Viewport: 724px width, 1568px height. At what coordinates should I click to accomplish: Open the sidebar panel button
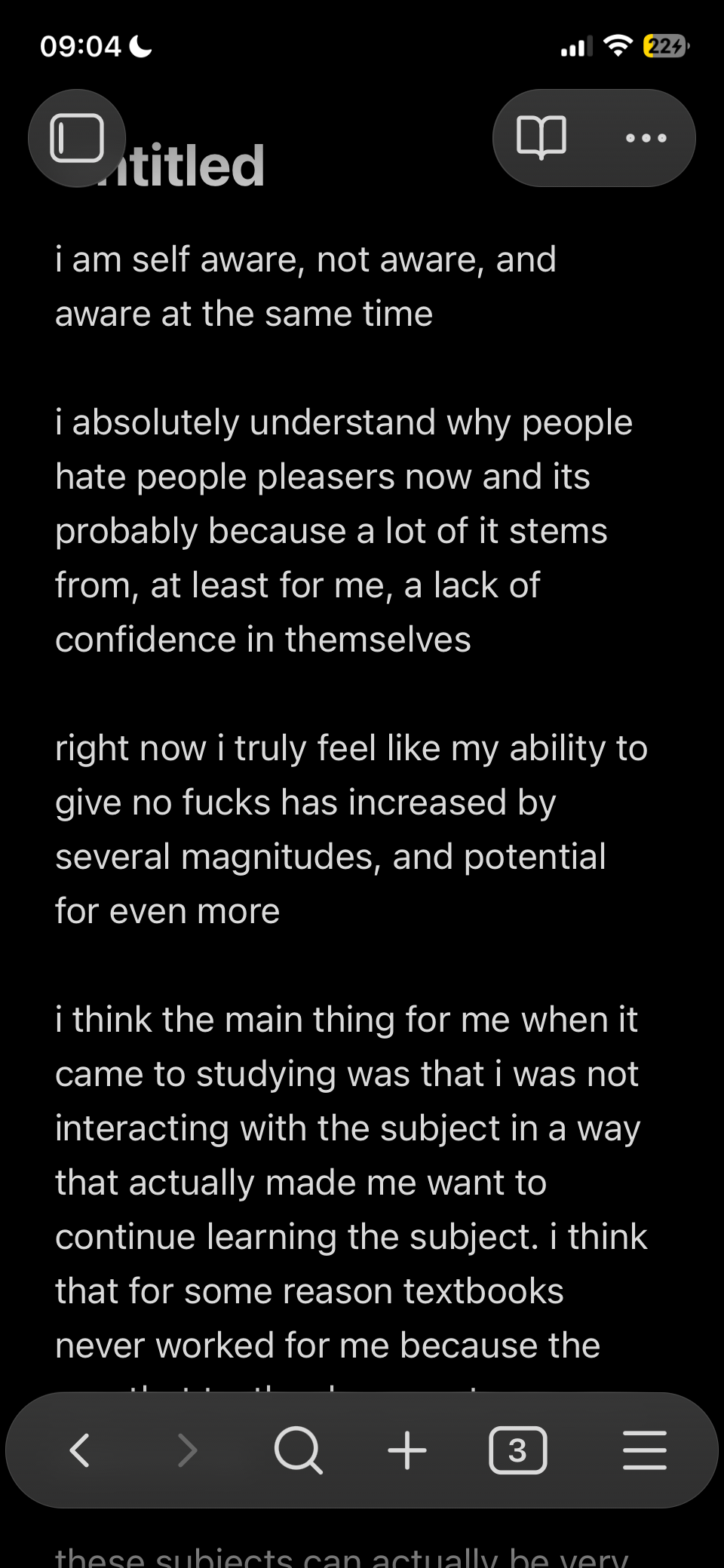(x=77, y=138)
